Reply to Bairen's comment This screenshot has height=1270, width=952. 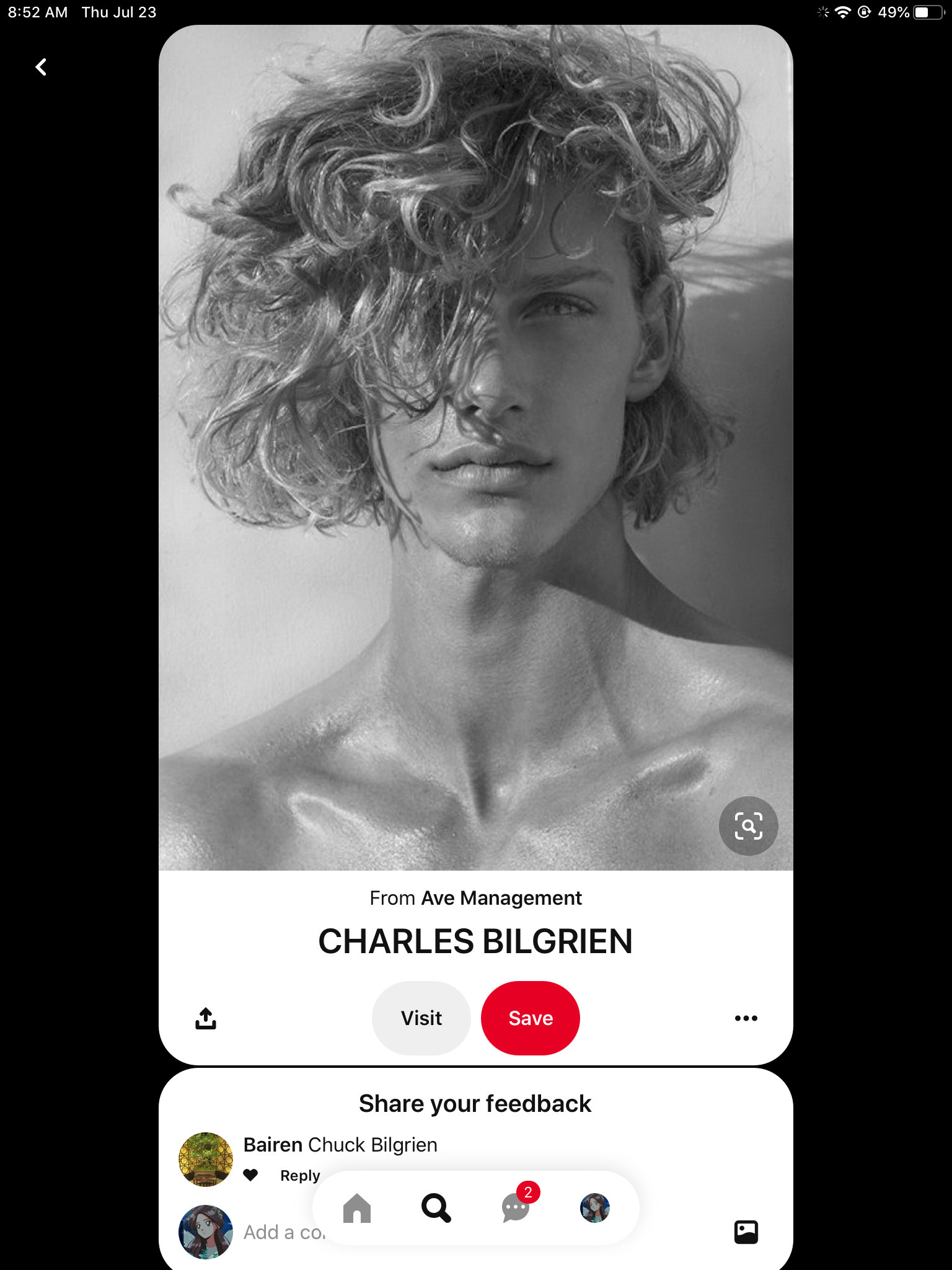pos(300,1176)
